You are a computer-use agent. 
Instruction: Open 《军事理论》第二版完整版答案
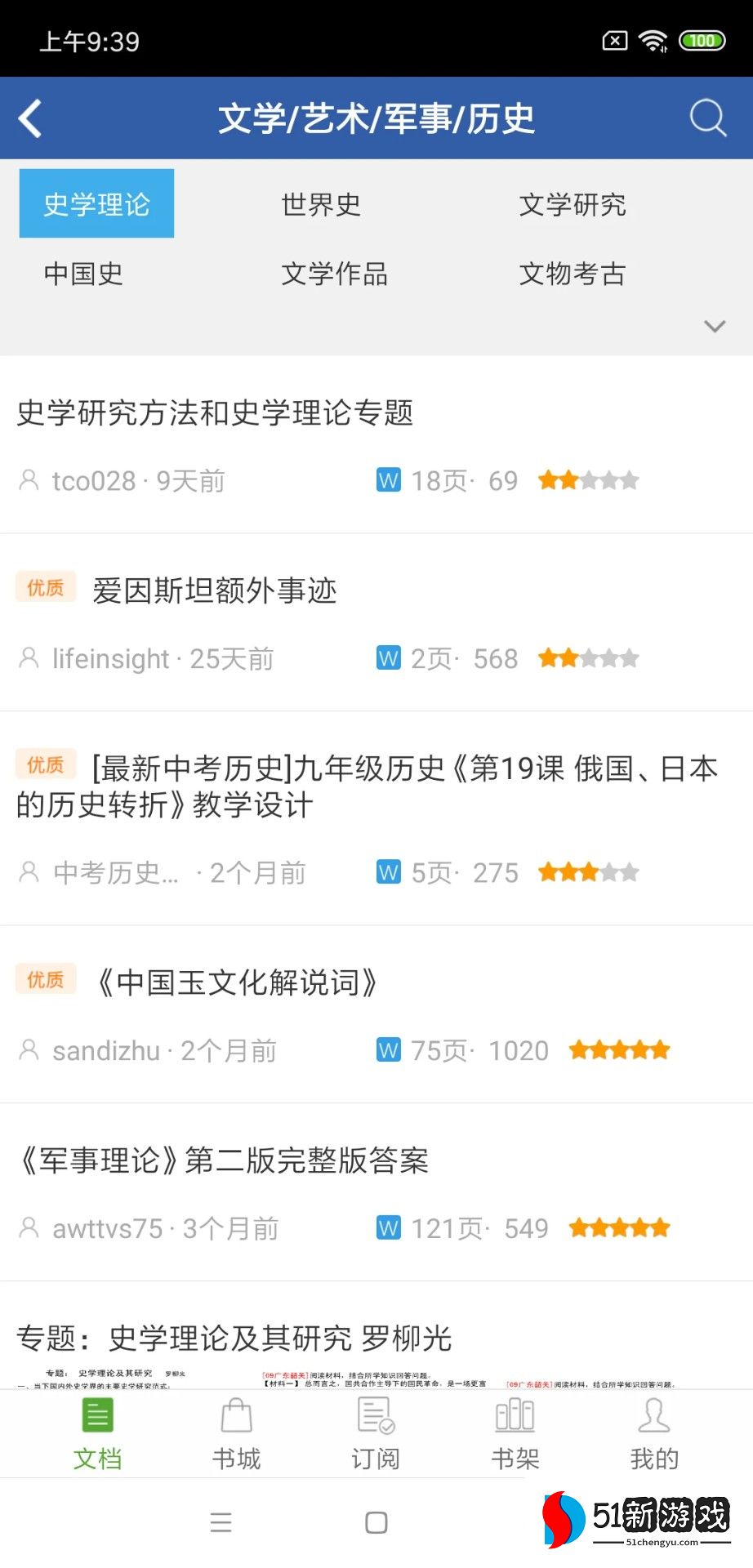click(222, 1160)
